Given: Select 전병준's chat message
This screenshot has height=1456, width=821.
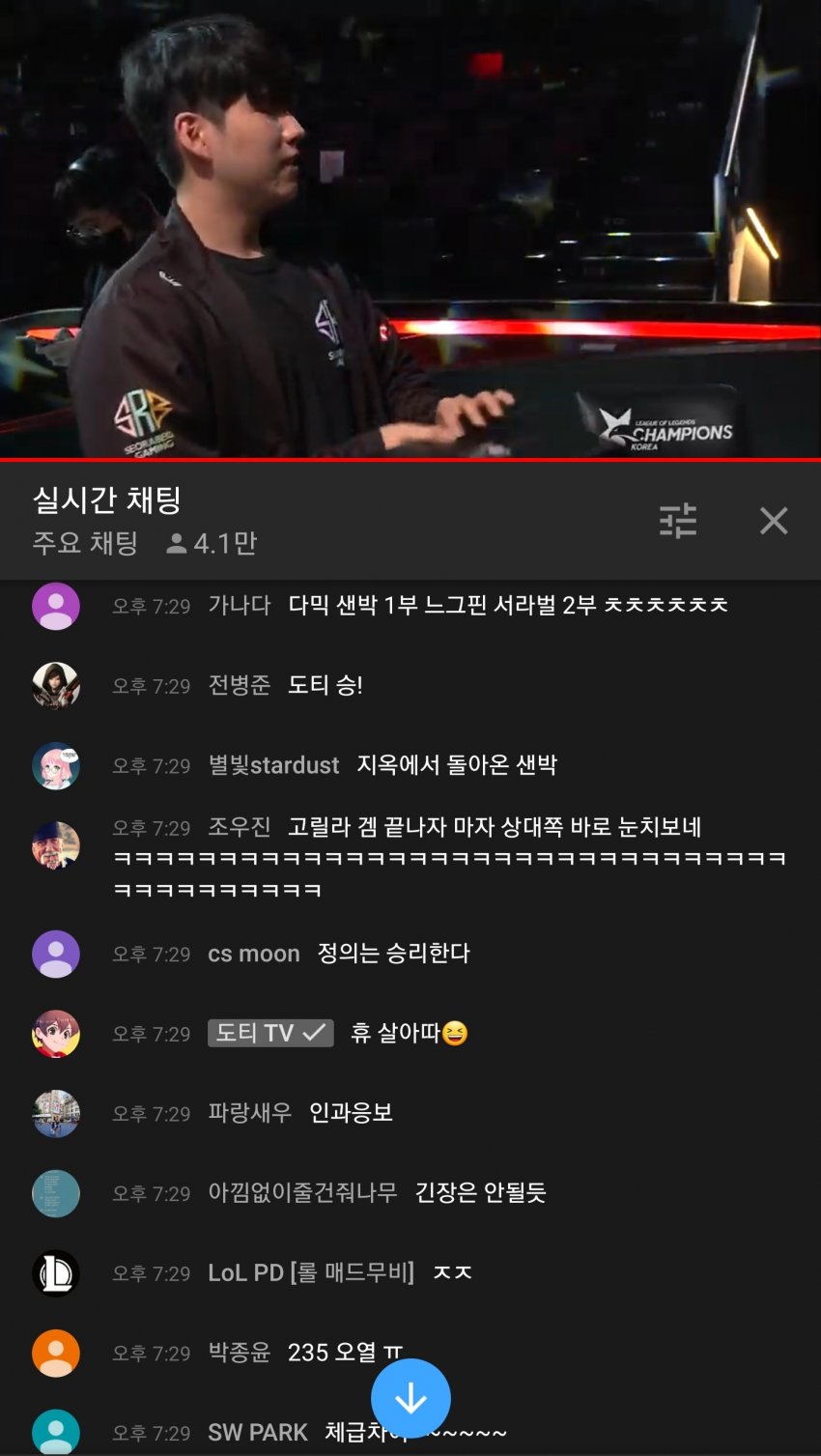Looking at the screenshot, I should 325,685.
